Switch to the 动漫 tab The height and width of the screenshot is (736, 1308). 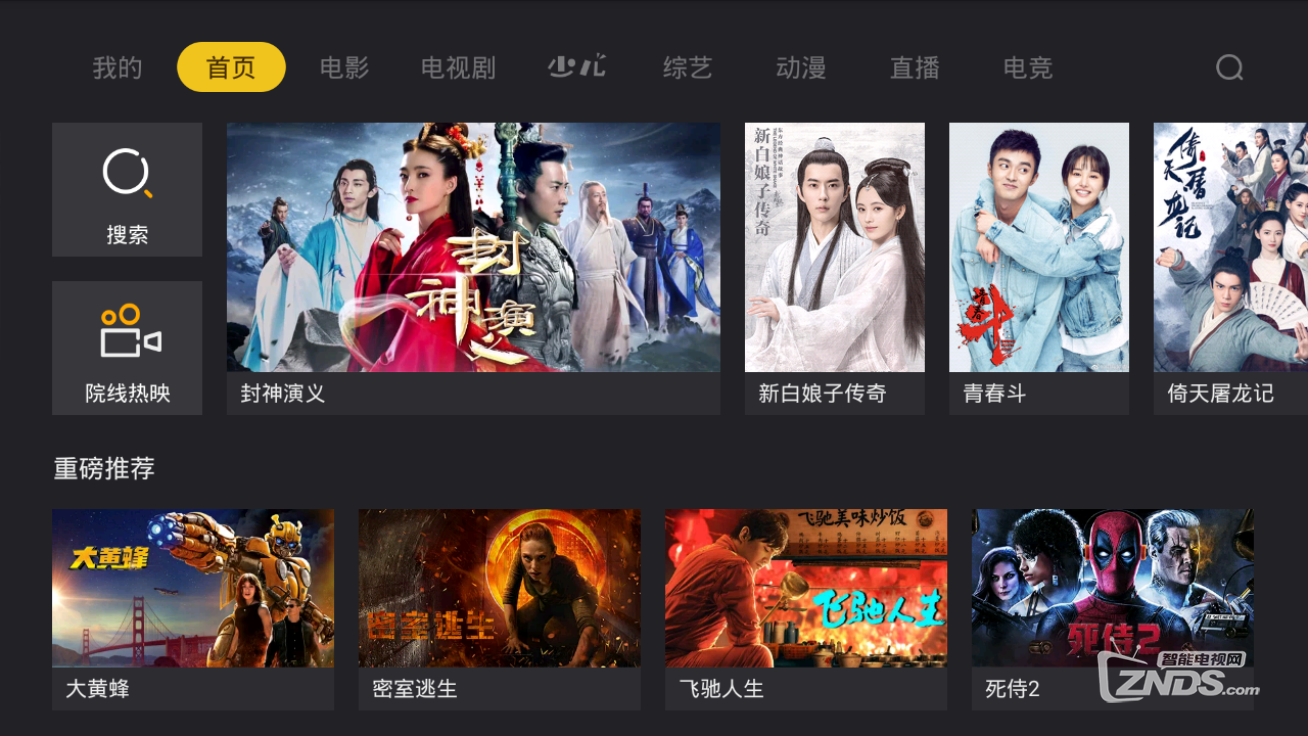801,68
